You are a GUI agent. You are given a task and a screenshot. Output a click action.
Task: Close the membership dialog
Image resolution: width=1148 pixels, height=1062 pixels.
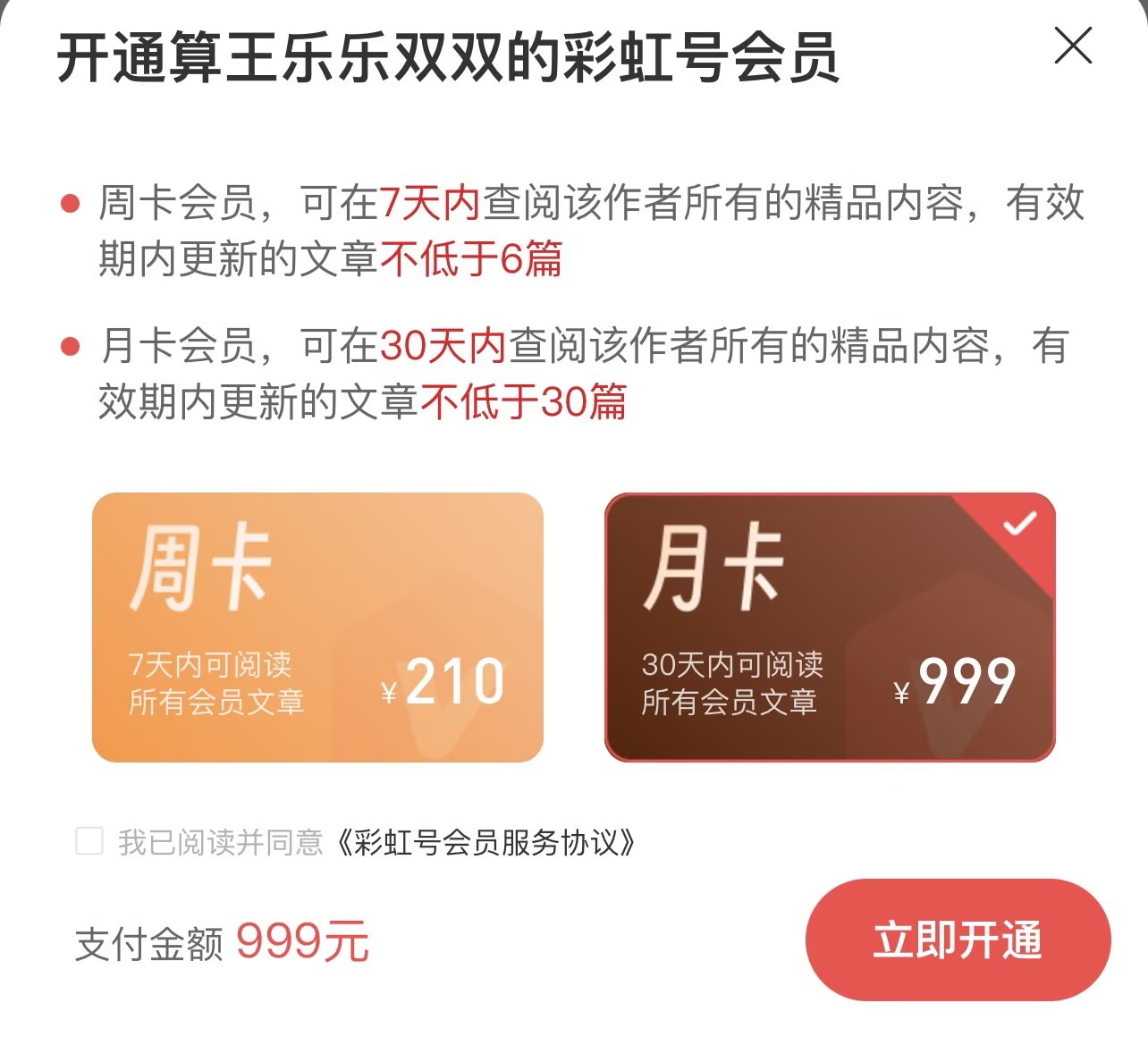click(1073, 46)
